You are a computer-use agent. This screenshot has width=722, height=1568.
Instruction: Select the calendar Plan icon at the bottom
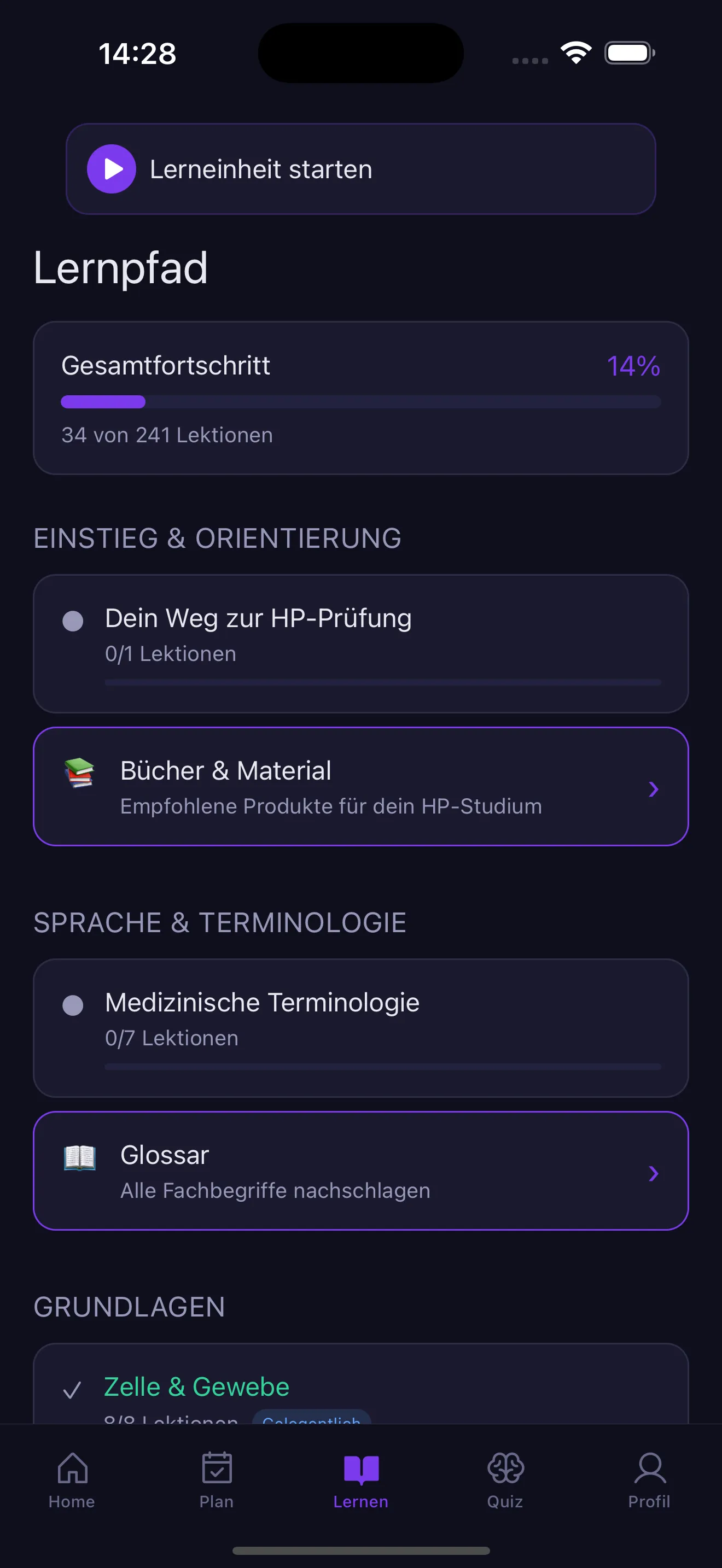216,1468
